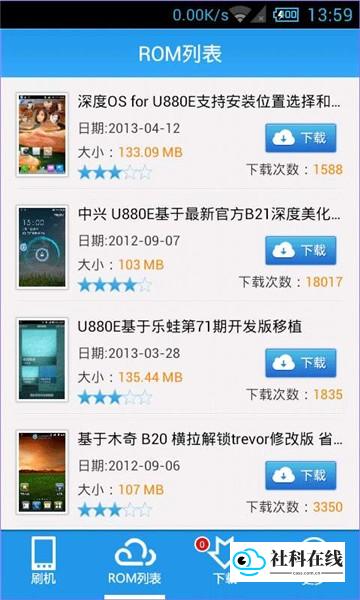The width and height of the screenshot is (360, 600).
Task: Select the ROM列表 tab
Action: [134, 563]
